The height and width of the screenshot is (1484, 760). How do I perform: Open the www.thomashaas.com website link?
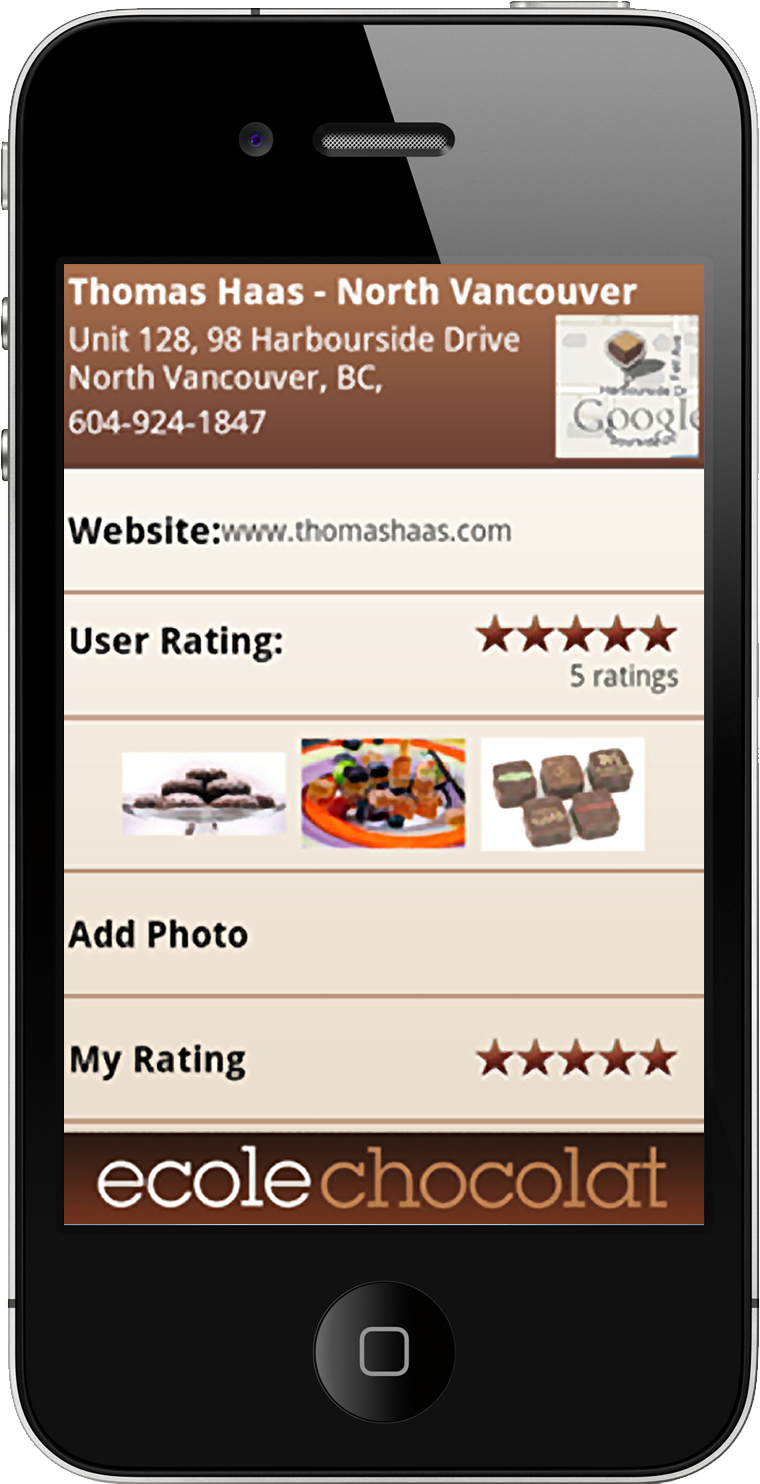[365, 530]
